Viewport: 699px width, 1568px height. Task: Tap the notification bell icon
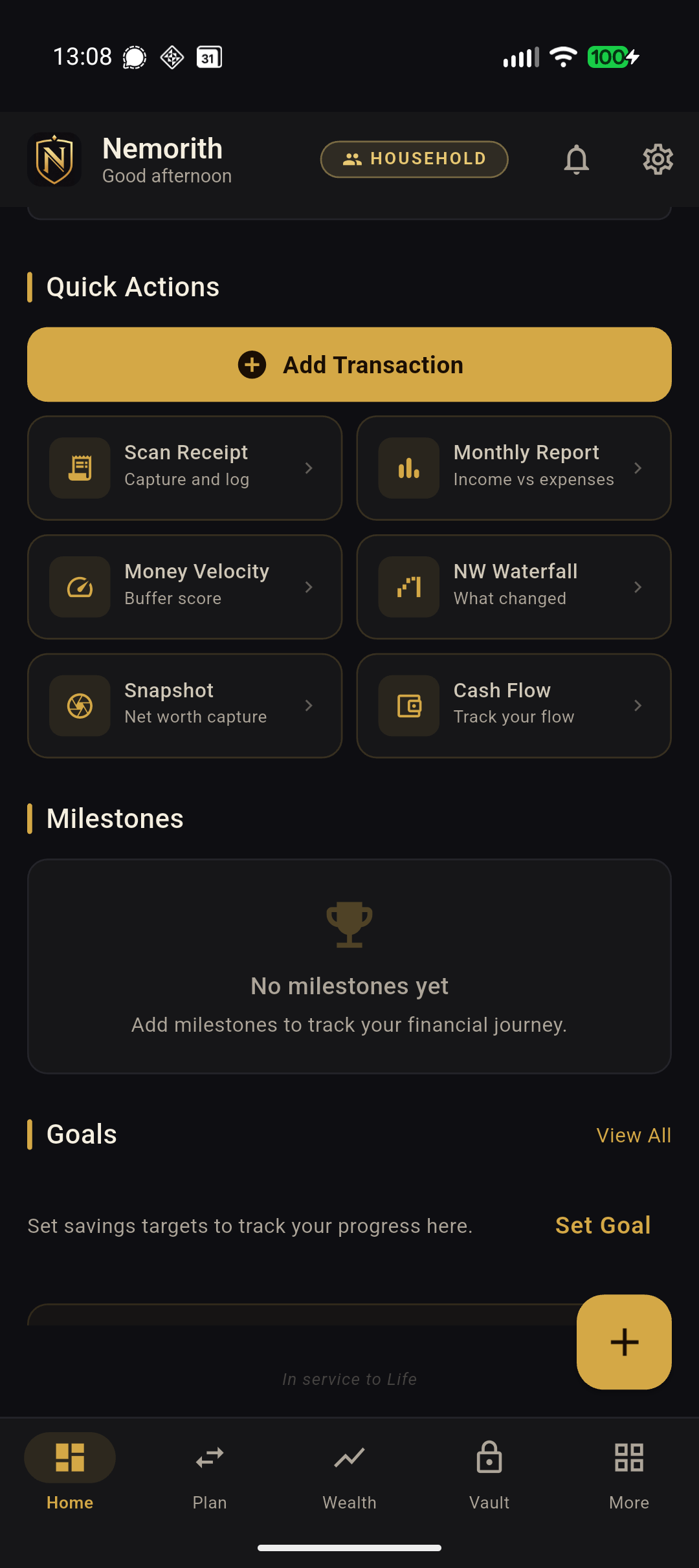pos(577,159)
